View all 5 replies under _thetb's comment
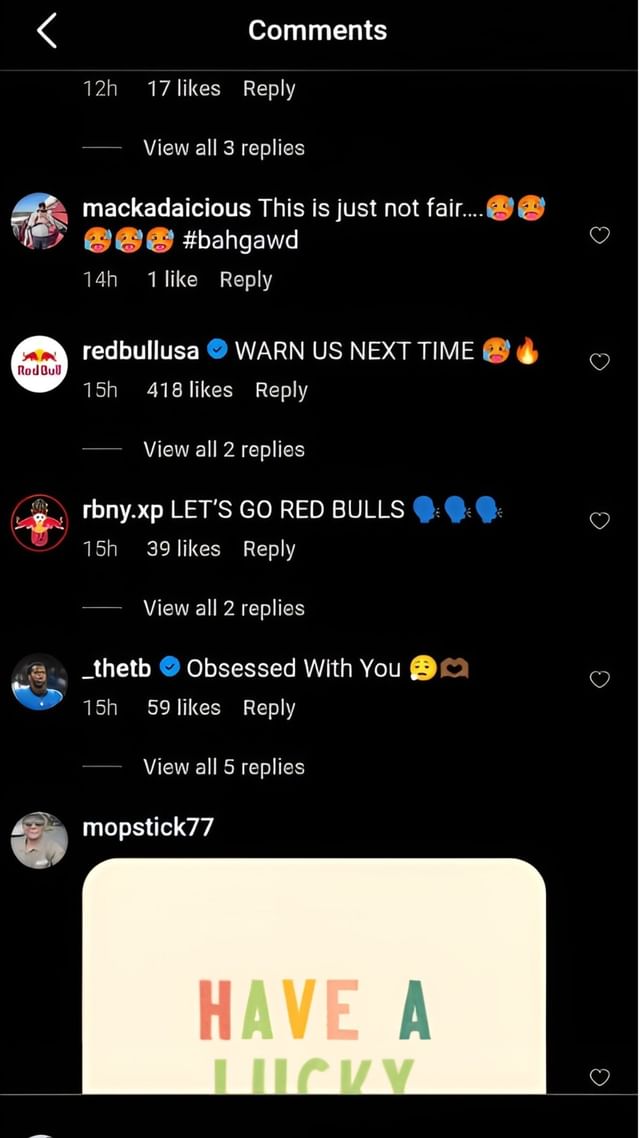 pos(224,767)
